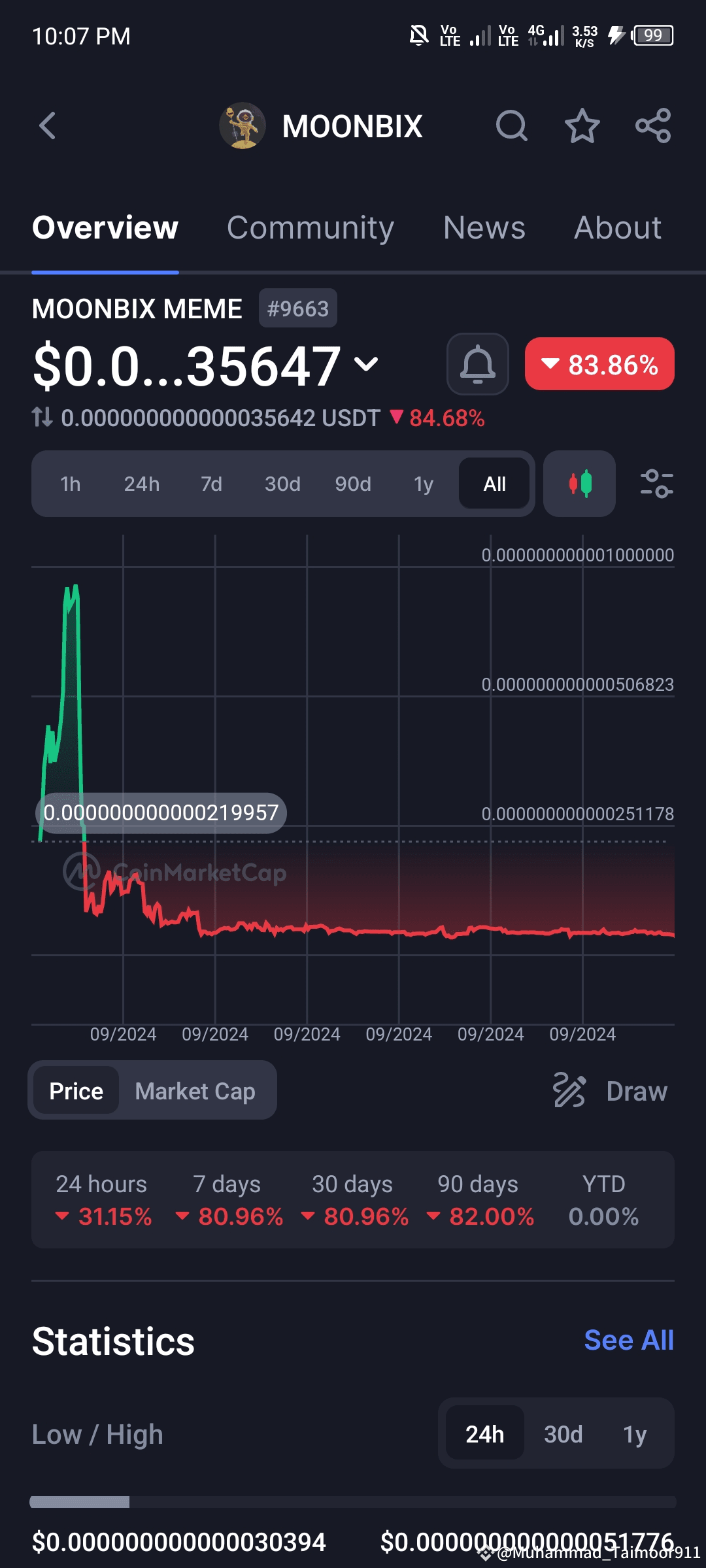Select the 1h chart range

click(x=71, y=484)
